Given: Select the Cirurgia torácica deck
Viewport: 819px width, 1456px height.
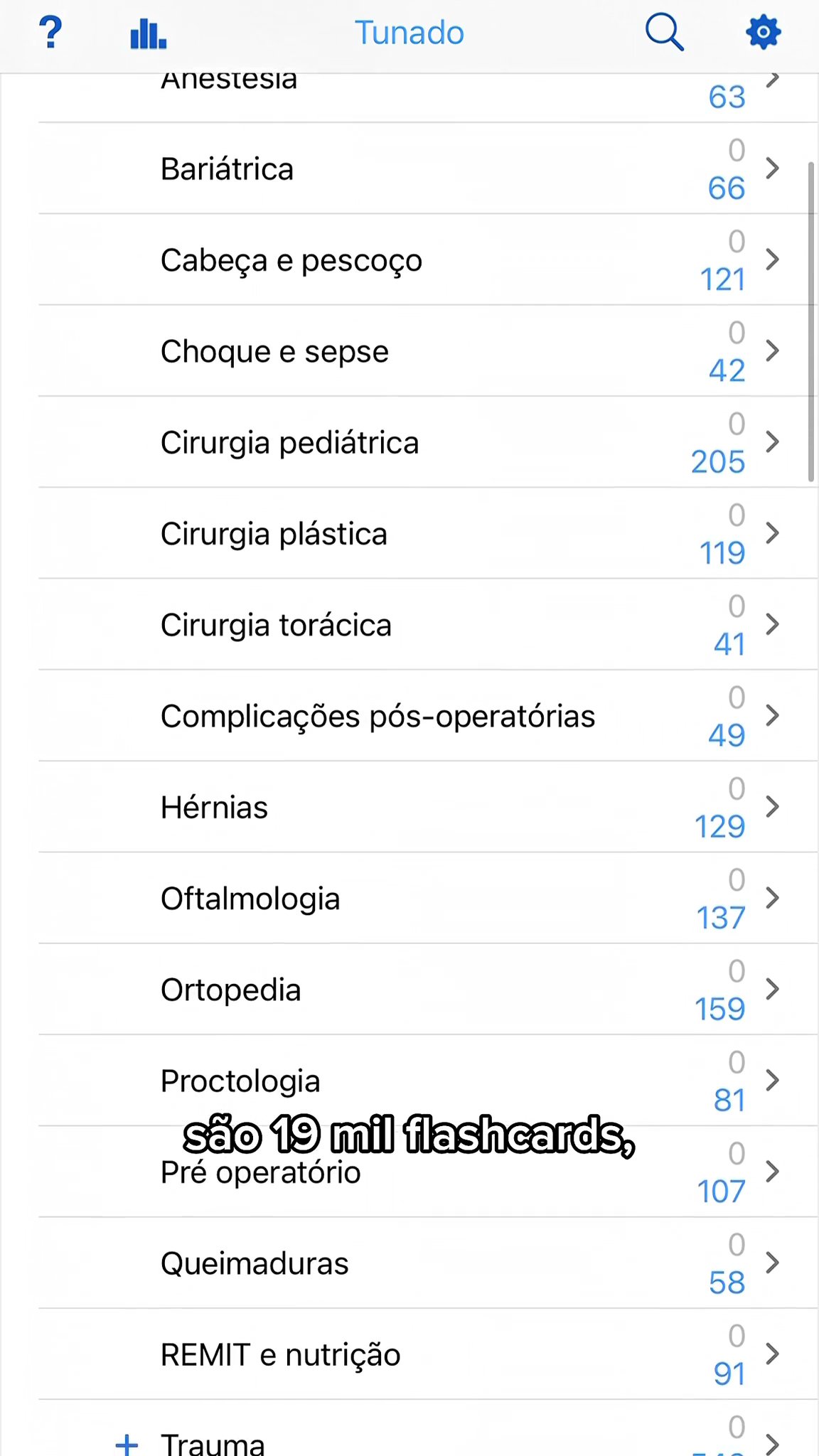Looking at the screenshot, I should click(428, 624).
